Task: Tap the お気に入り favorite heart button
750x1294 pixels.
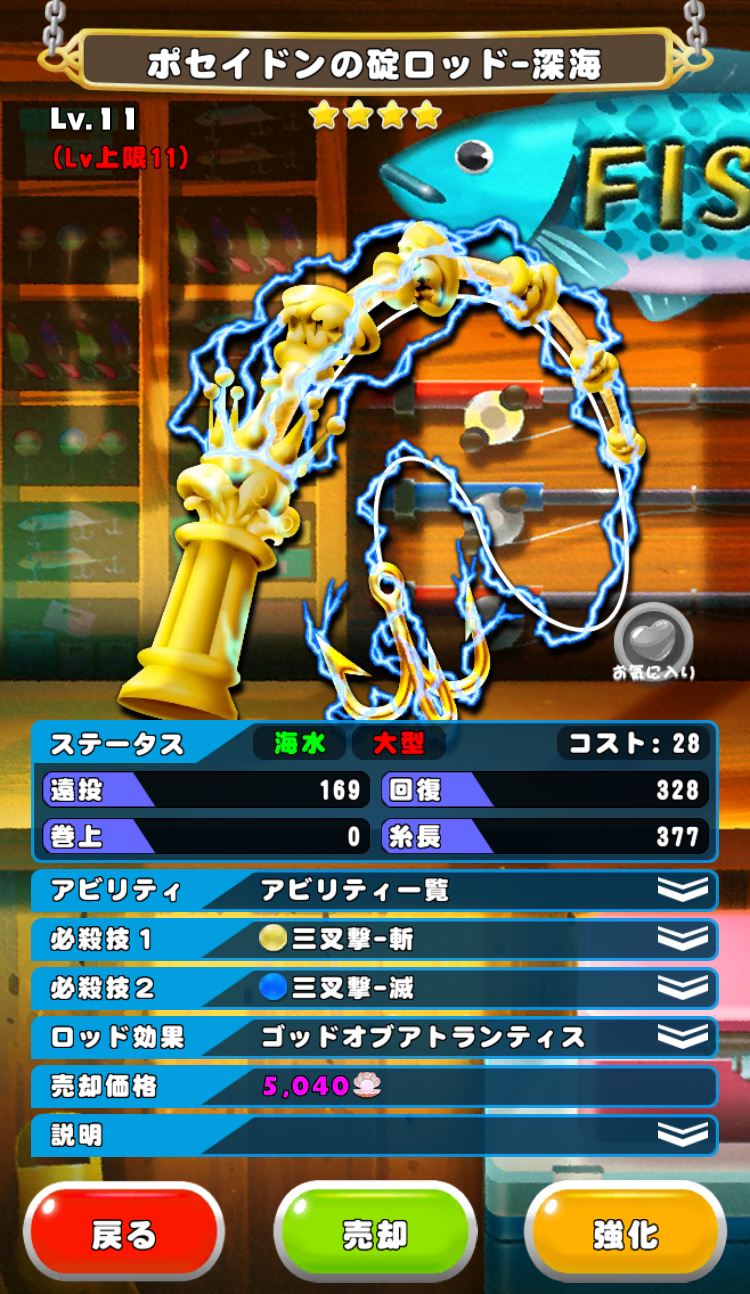Action: click(654, 640)
